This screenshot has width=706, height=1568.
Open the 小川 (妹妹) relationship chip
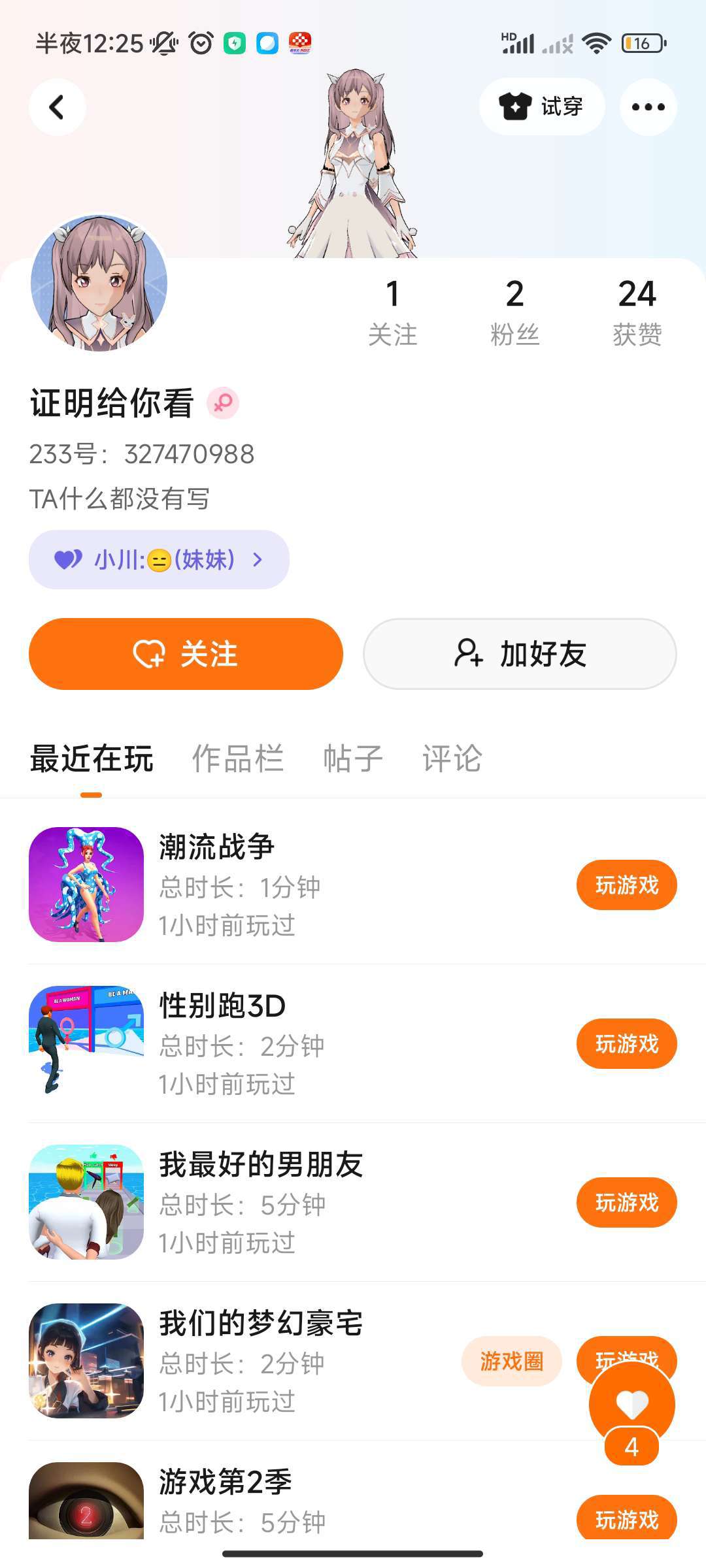pyautogui.click(x=159, y=560)
